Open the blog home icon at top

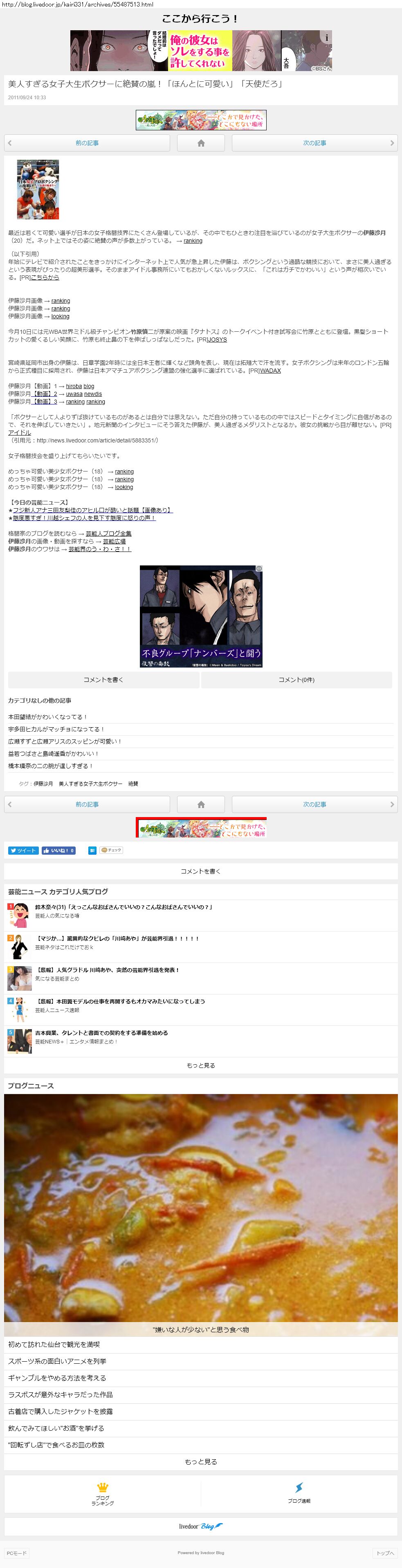pyautogui.click(x=201, y=143)
